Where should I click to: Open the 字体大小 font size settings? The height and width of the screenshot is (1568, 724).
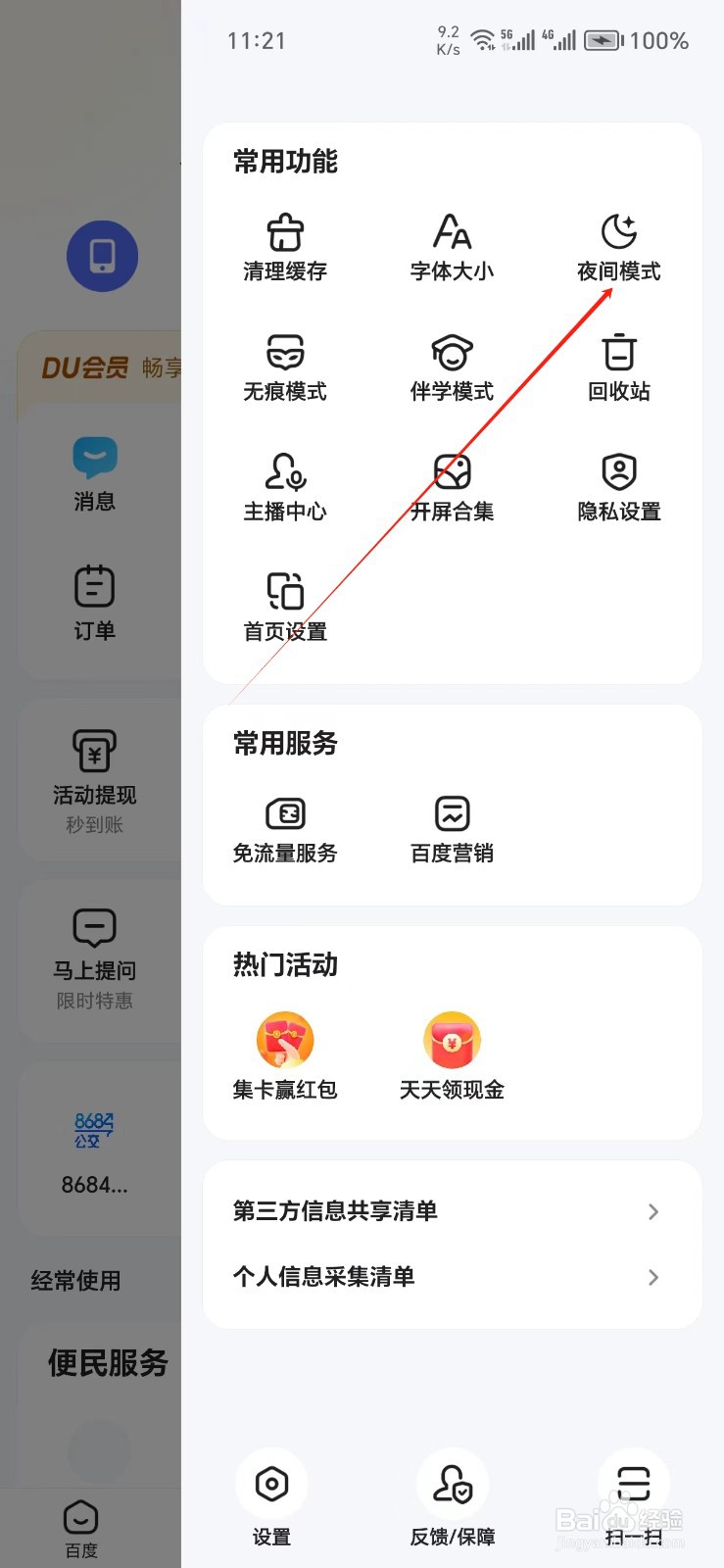[451, 247]
